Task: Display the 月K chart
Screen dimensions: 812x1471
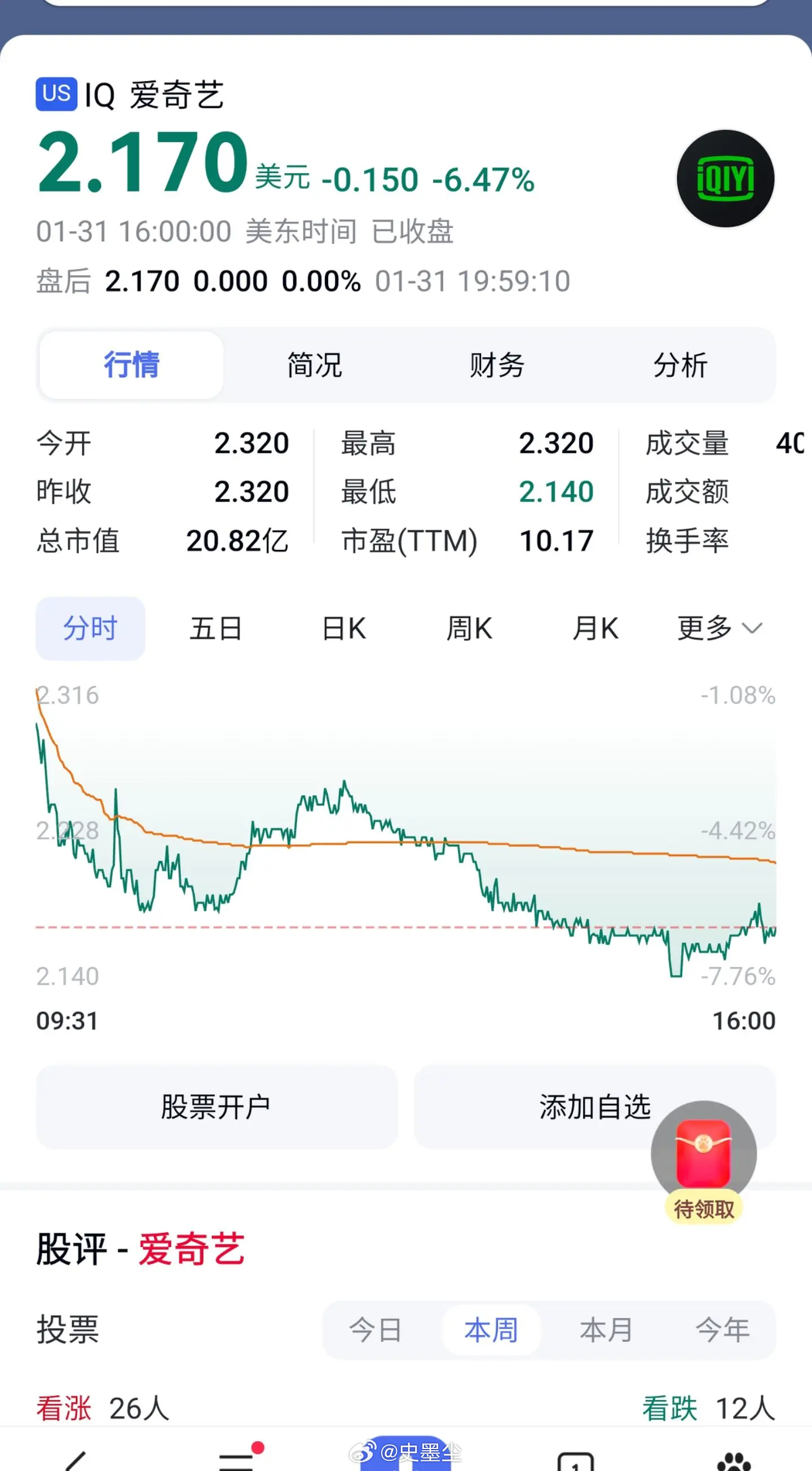Action: tap(595, 628)
